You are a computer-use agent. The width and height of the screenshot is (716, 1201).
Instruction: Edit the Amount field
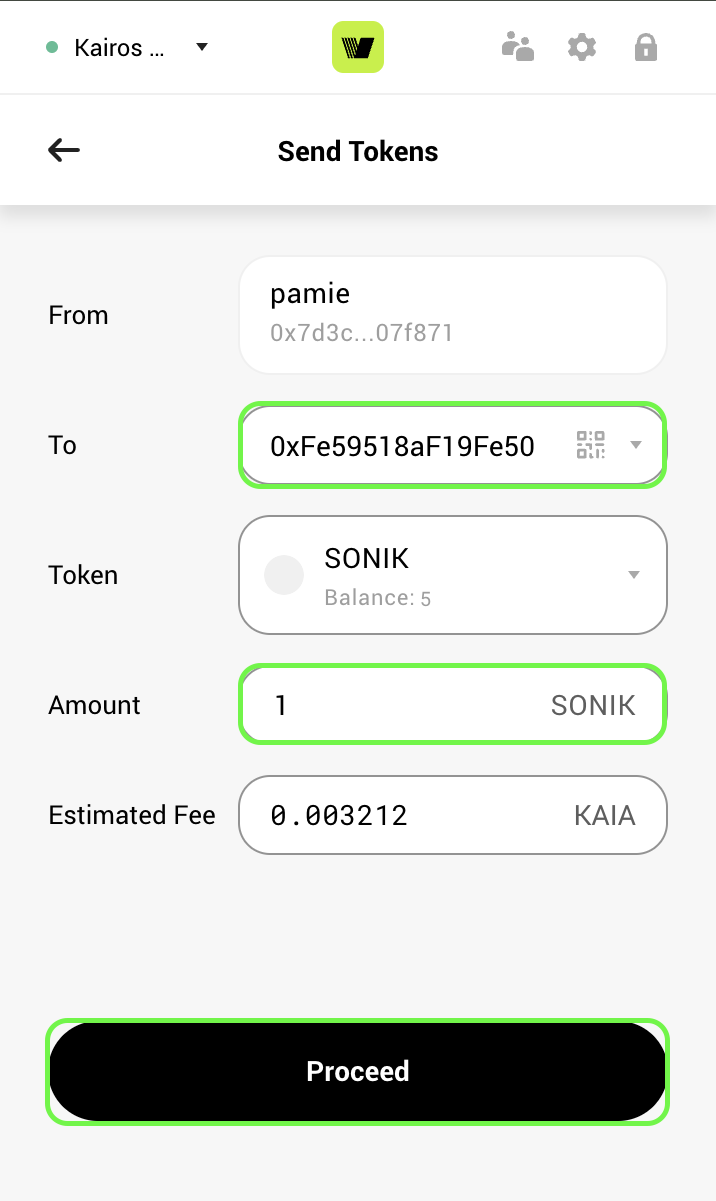(x=453, y=705)
